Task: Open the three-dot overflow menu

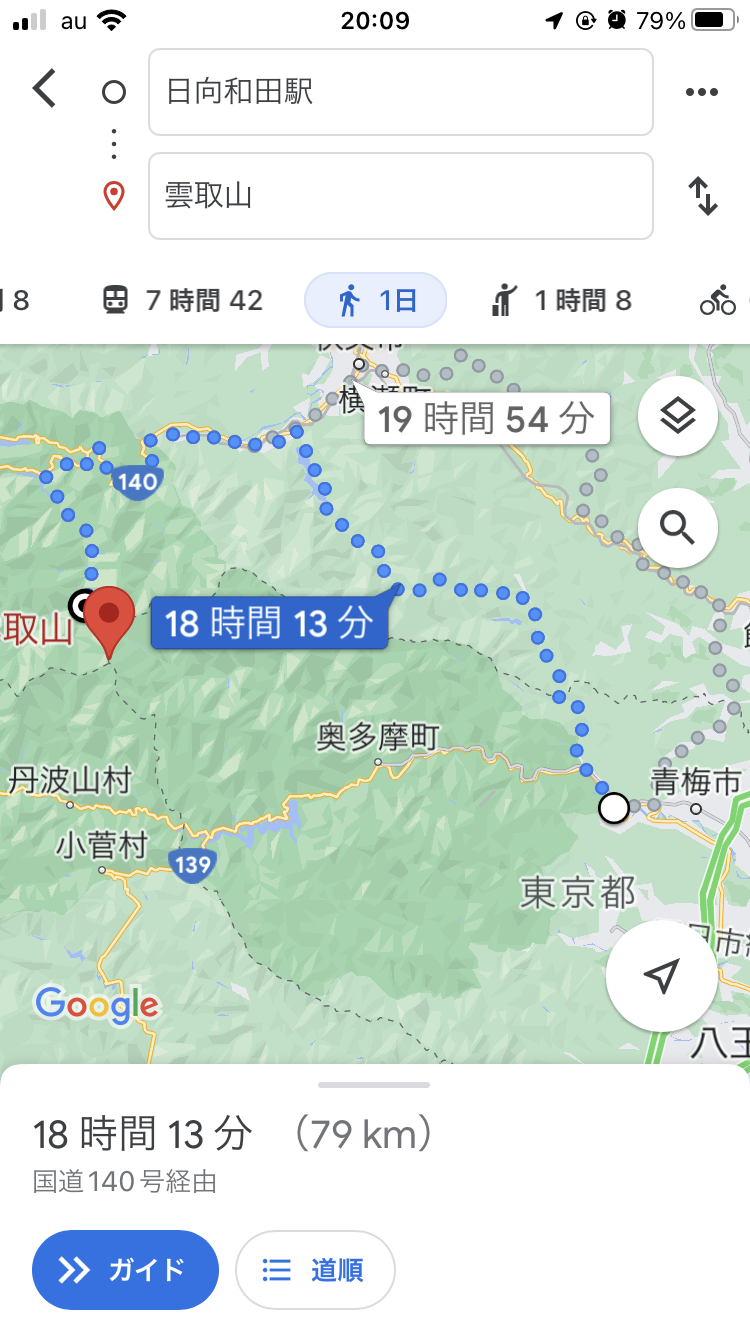Action: pyautogui.click(x=702, y=92)
